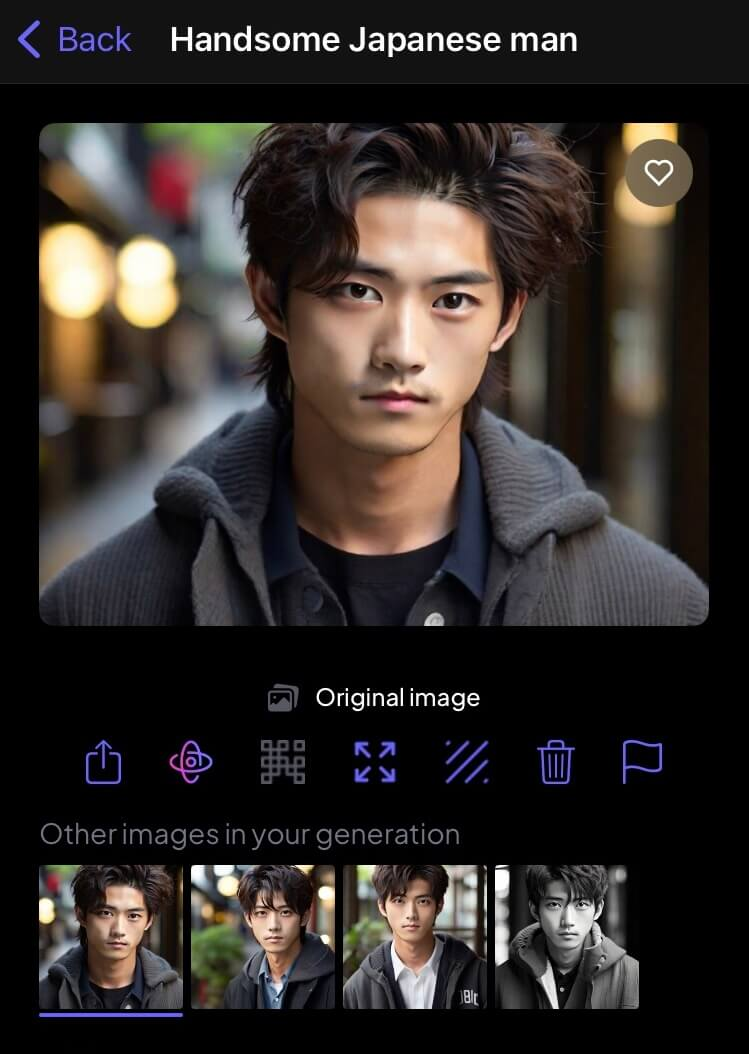
Task: Select the black and white thumbnail
Action: click(x=567, y=936)
